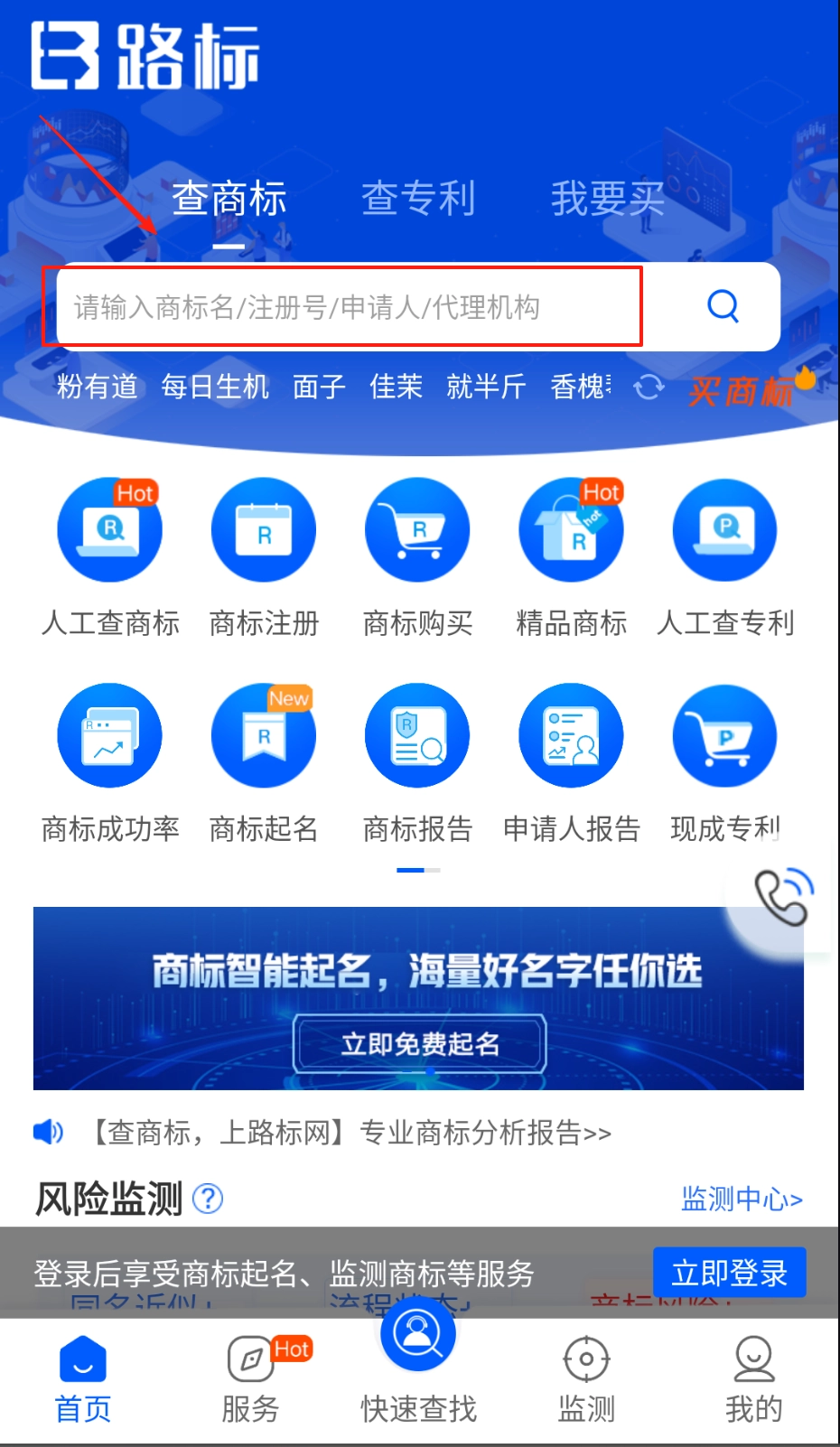Switch to the 查专利 tab
Viewport: 840px width, 1447px height.
(418, 199)
